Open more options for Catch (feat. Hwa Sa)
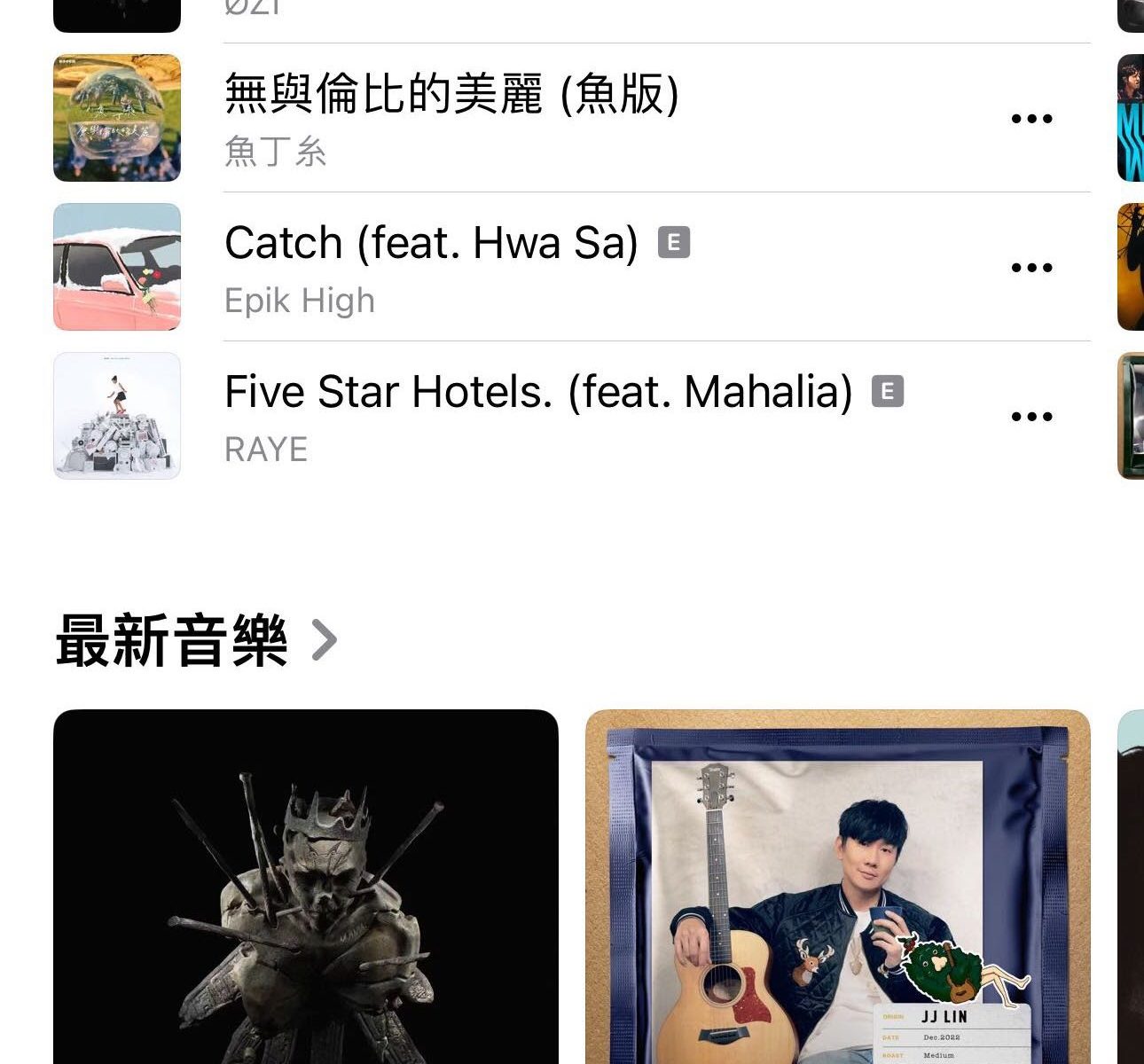Screen dimensions: 1144x1064 coord(1031,268)
